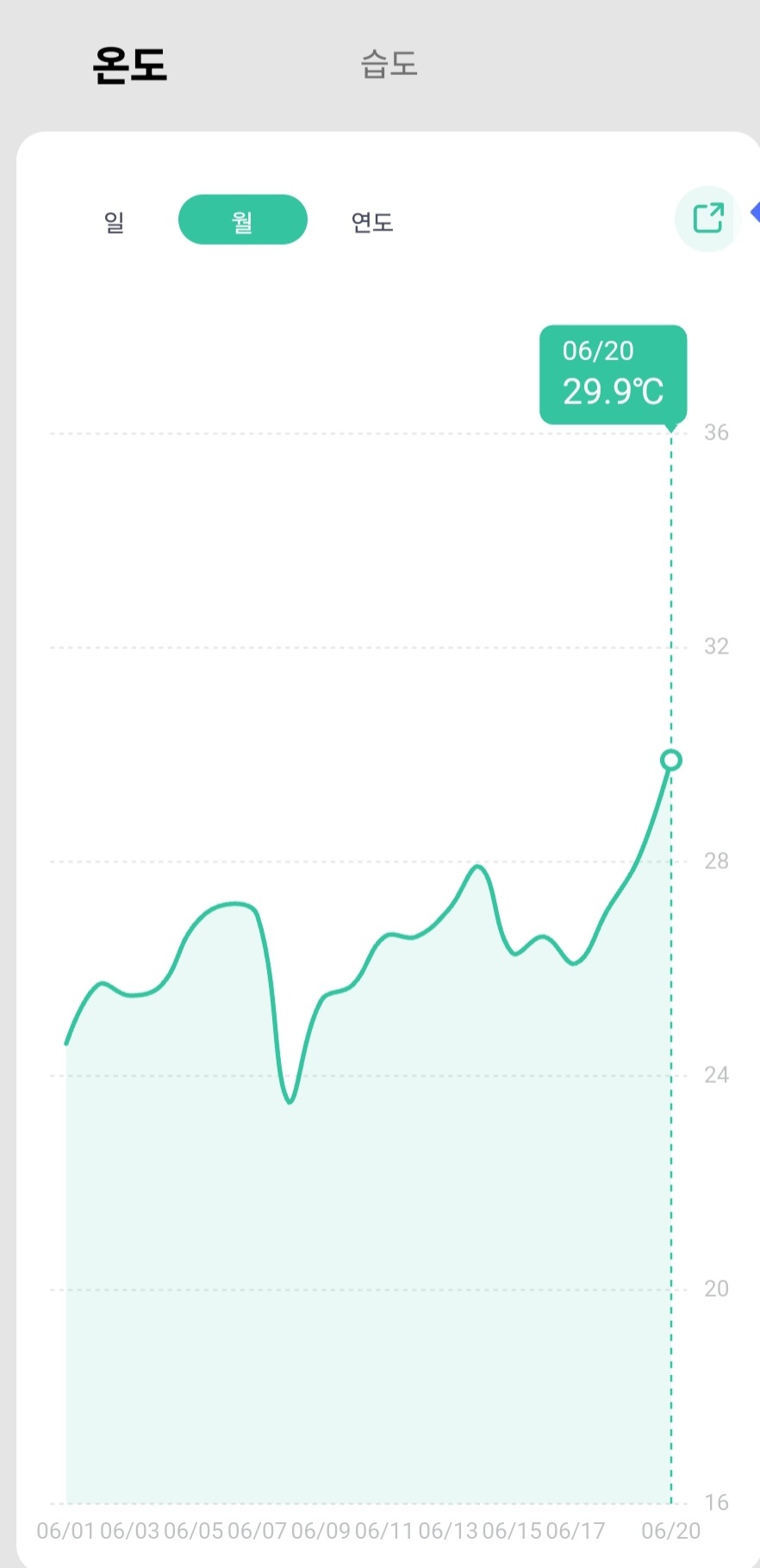The height and width of the screenshot is (1568, 760).
Task: Export the chart with the share icon
Action: 708,218
